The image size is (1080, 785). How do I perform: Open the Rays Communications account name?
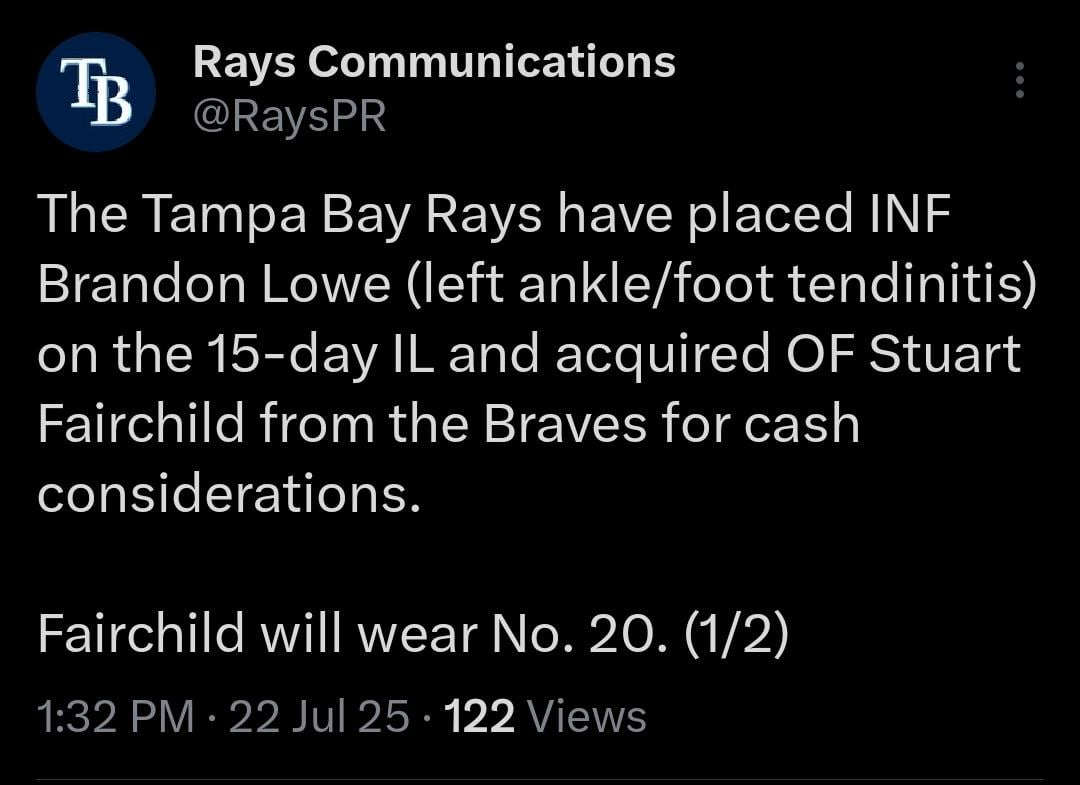434,62
